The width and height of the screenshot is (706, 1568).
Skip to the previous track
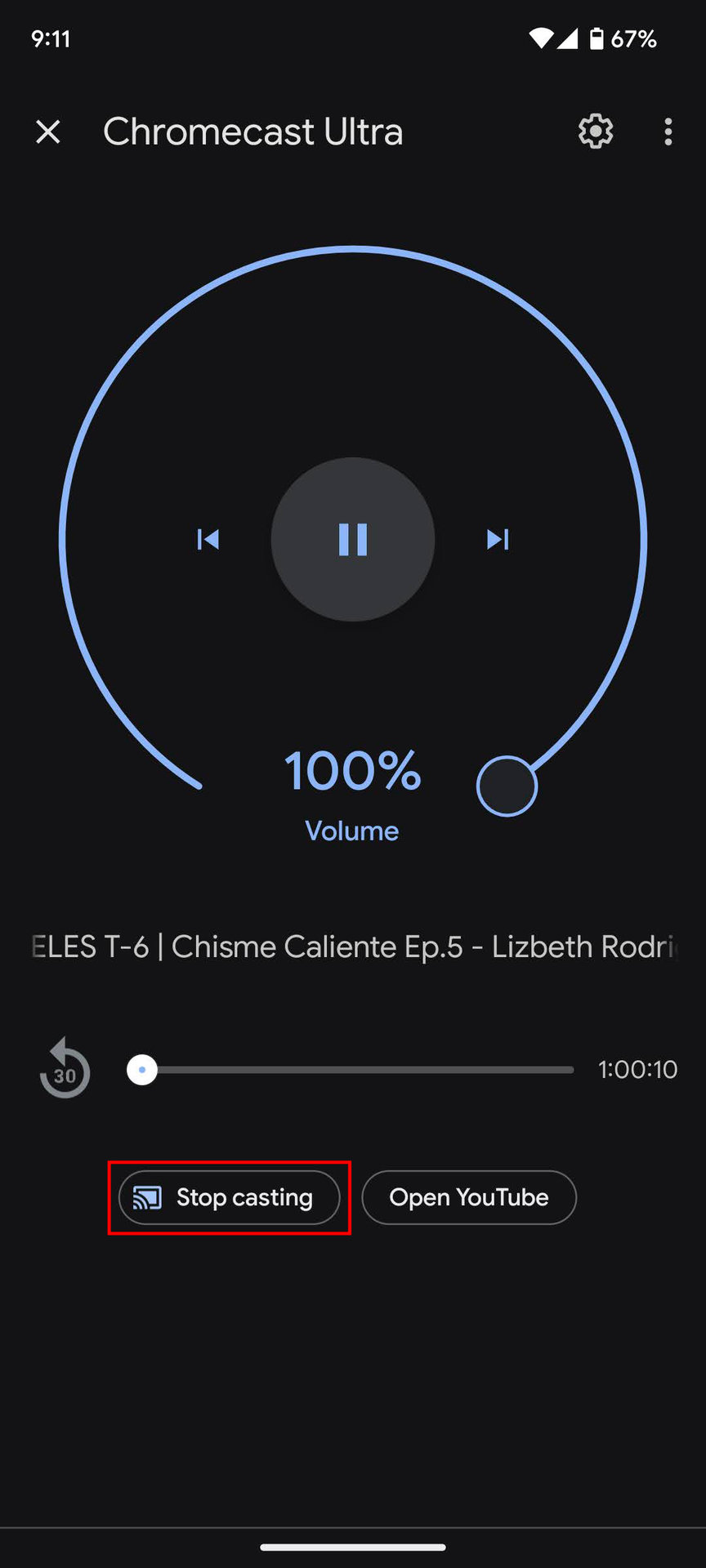[x=208, y=539]
